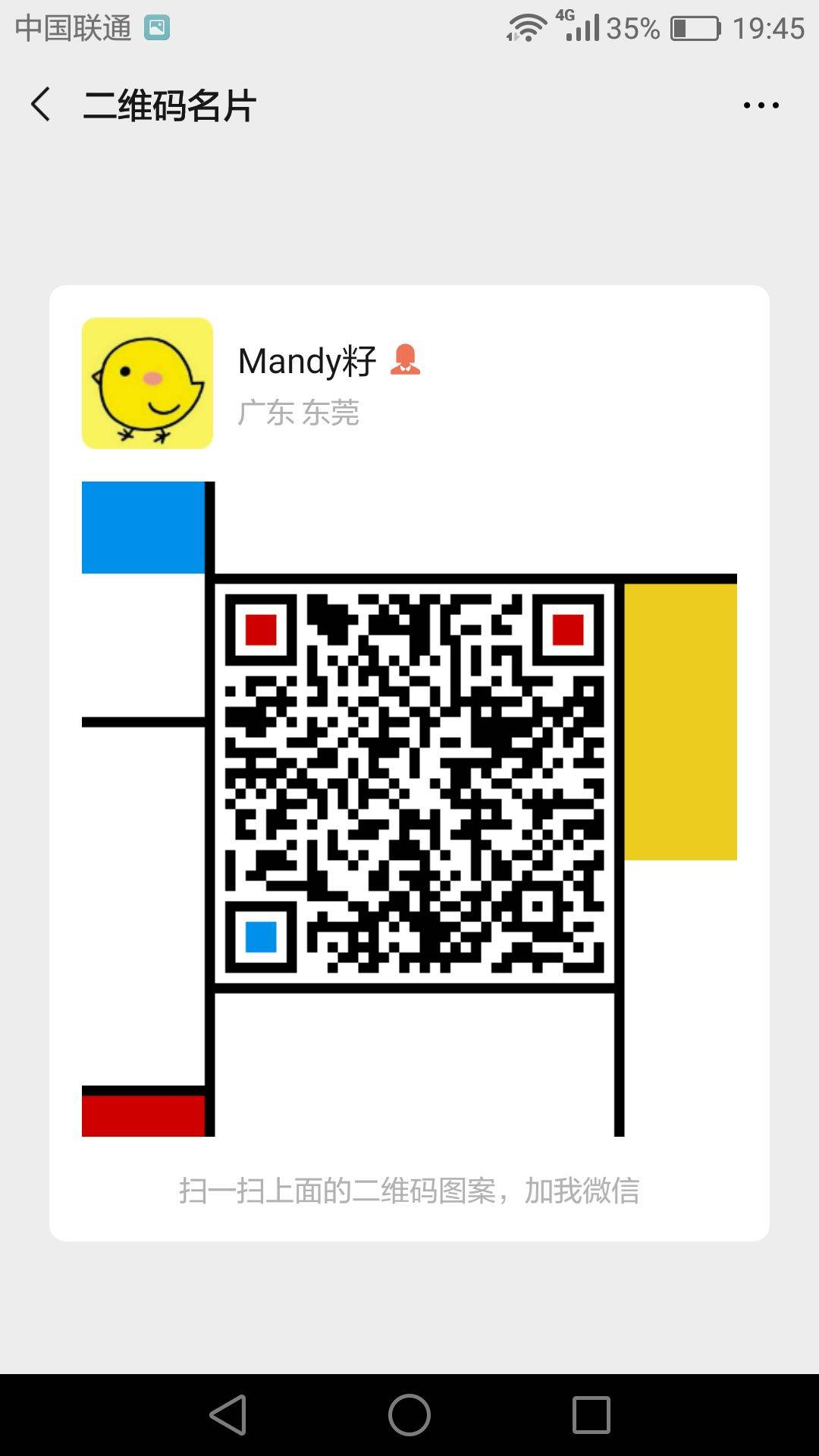Go back from the QR code card page
Viewport: 819px width, 1456px height.
(41, 105)
